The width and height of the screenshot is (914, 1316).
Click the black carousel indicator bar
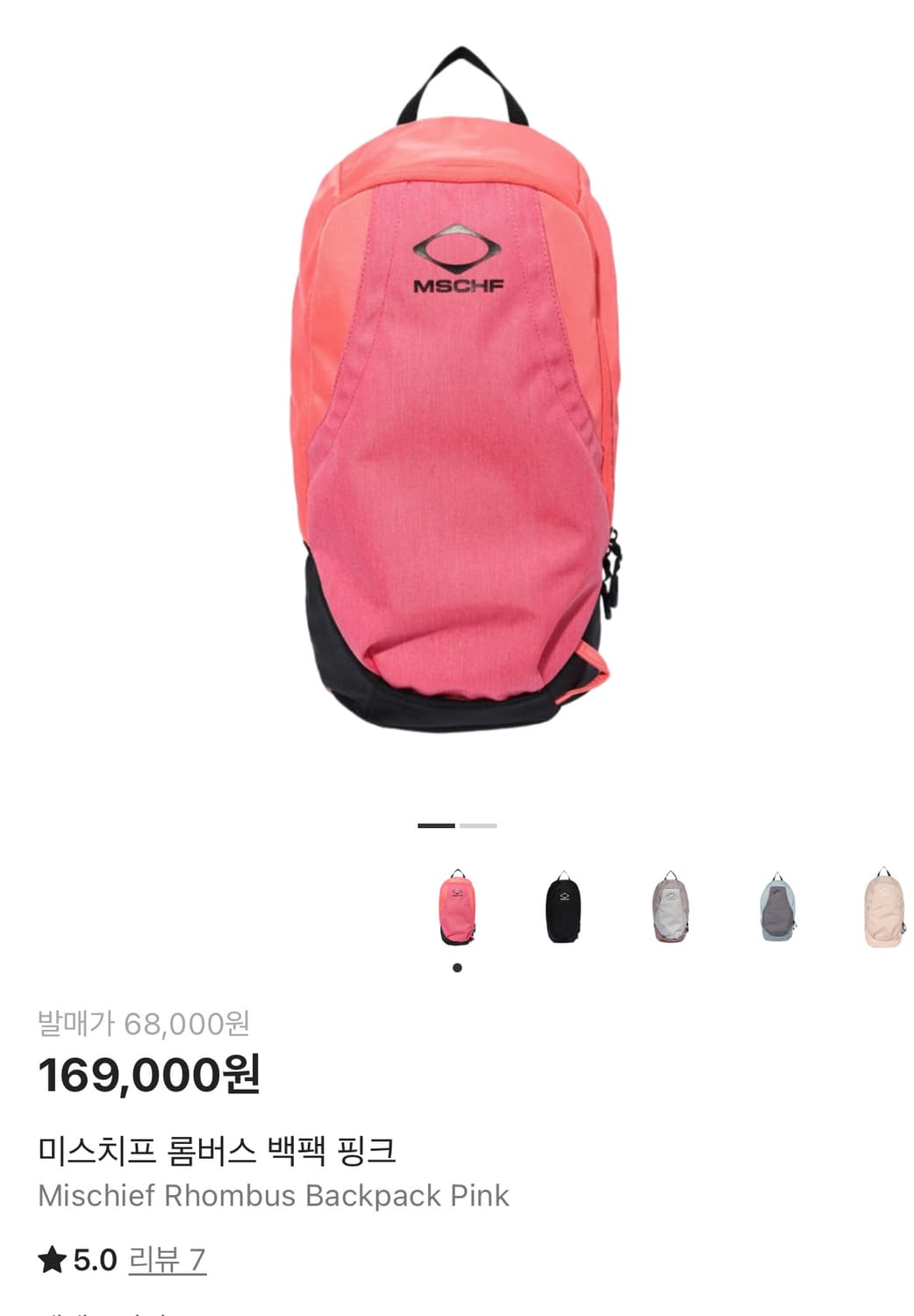pos(436,826)
